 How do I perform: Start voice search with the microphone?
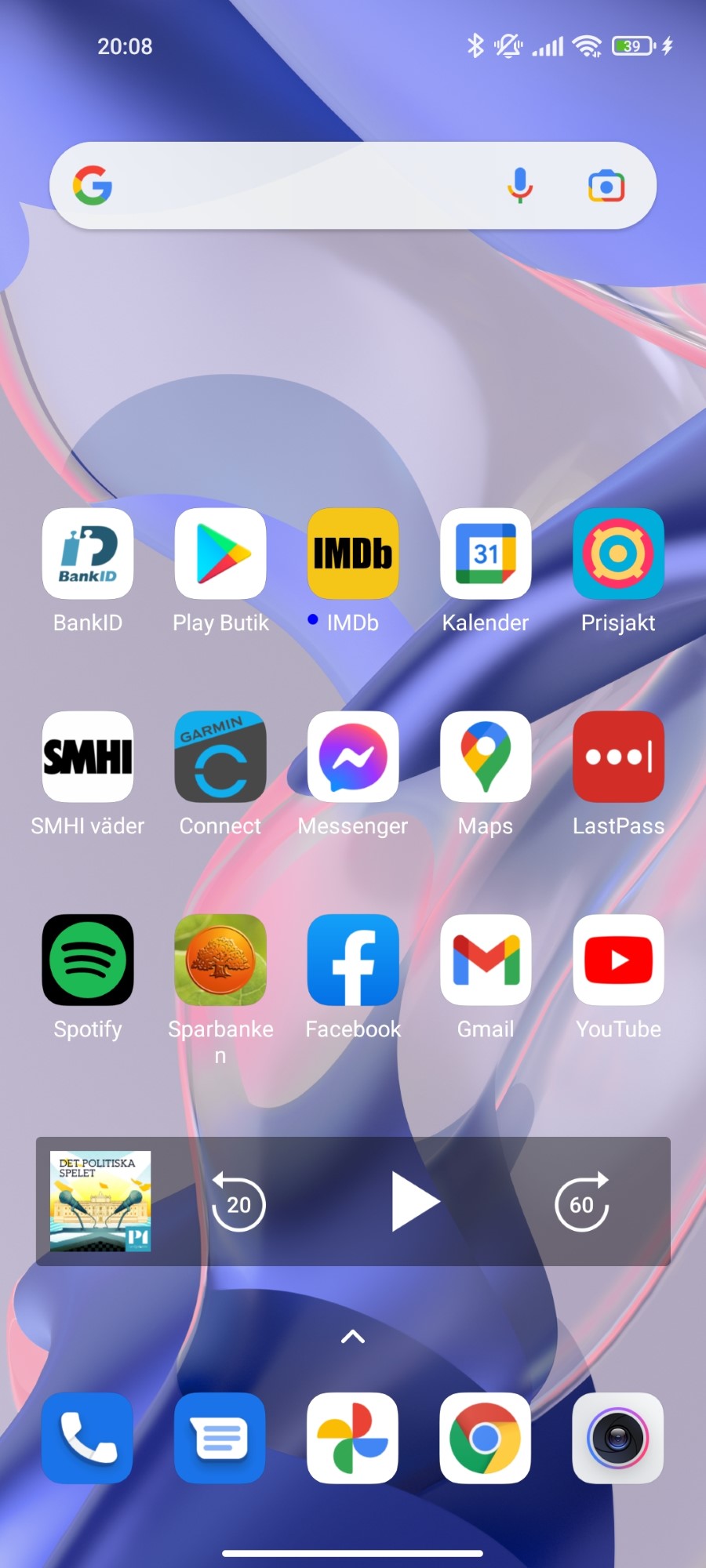(x=519, y=186)
